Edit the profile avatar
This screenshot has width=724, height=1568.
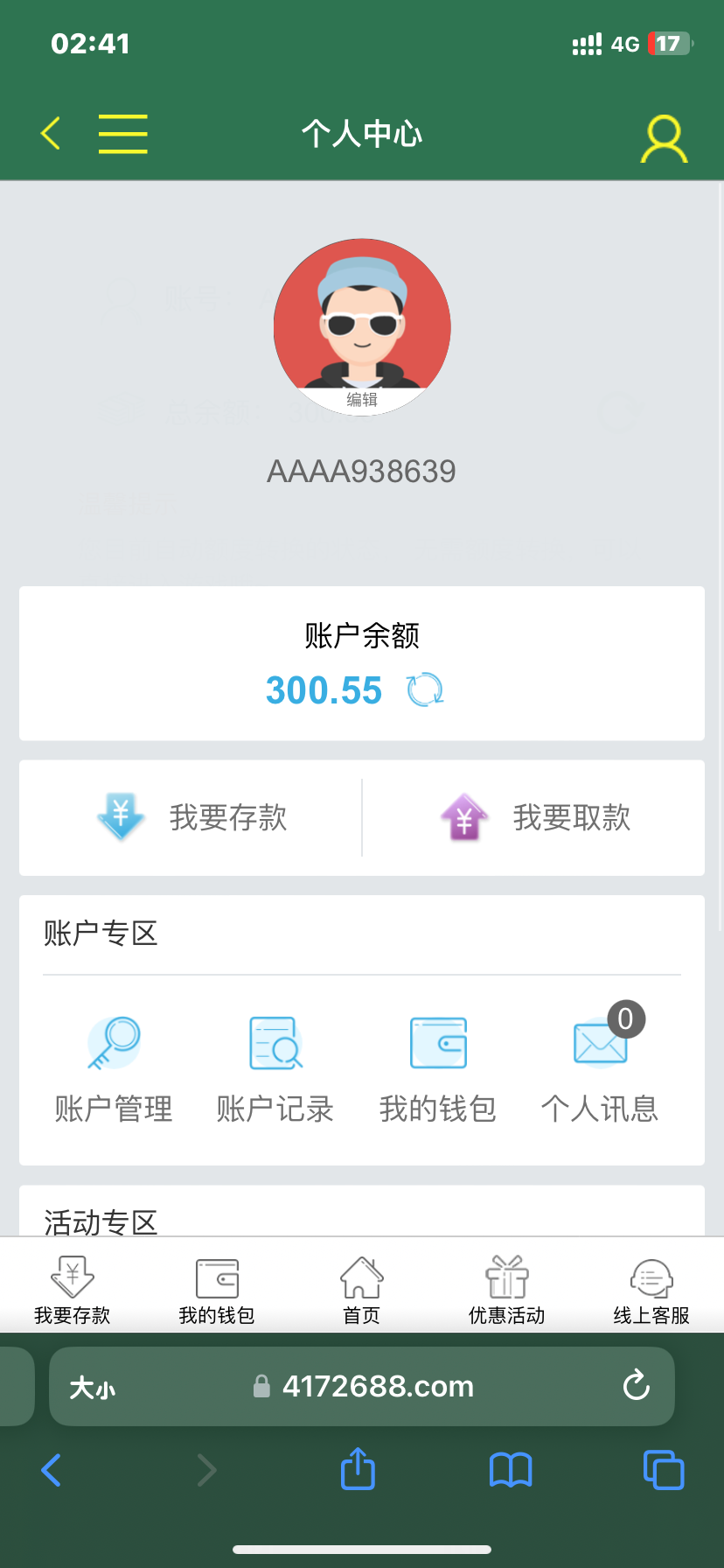[x=362, y=400]
